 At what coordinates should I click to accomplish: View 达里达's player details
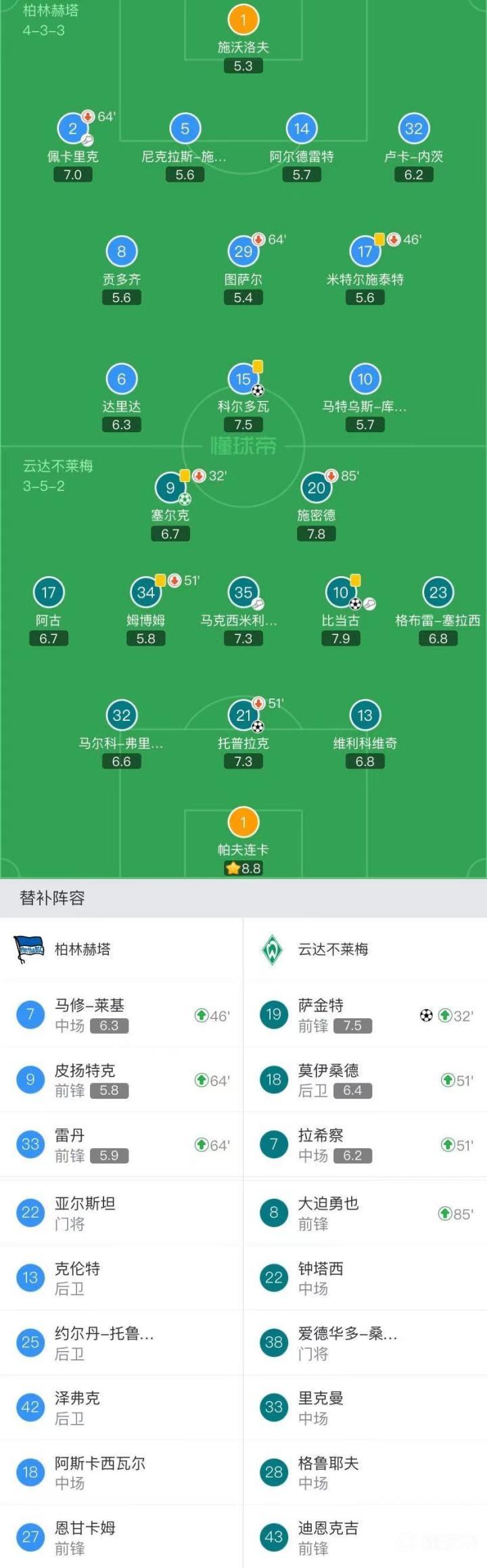pyautogui.click(x=122, y=380)
